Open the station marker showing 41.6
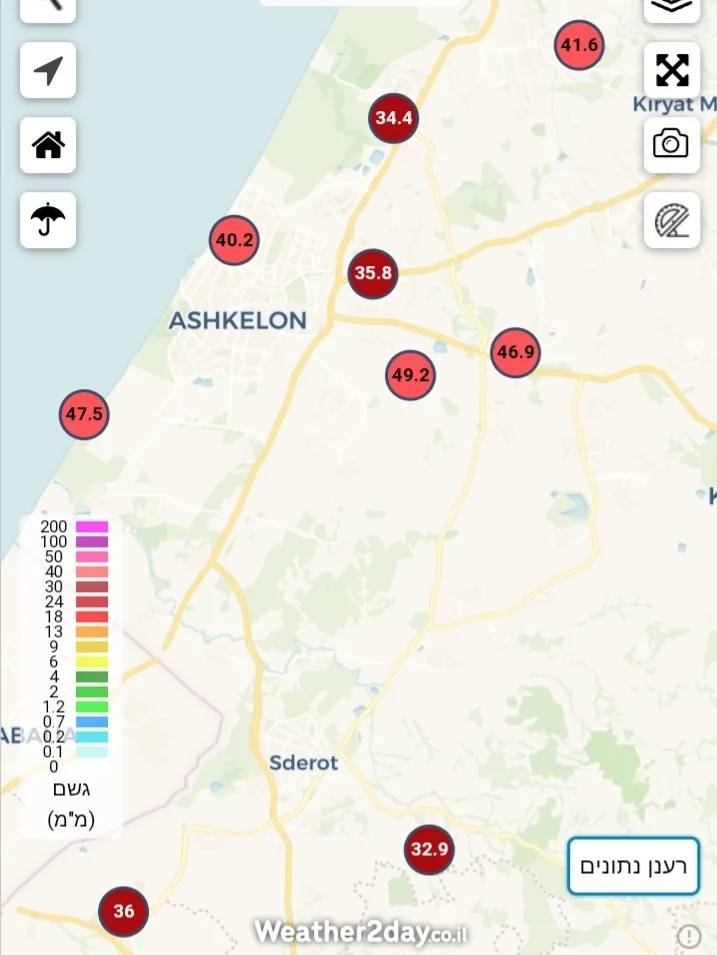Image resolution: width=717 pixels, height=955 pixels. pyautogui.click(x=579, y=45)
